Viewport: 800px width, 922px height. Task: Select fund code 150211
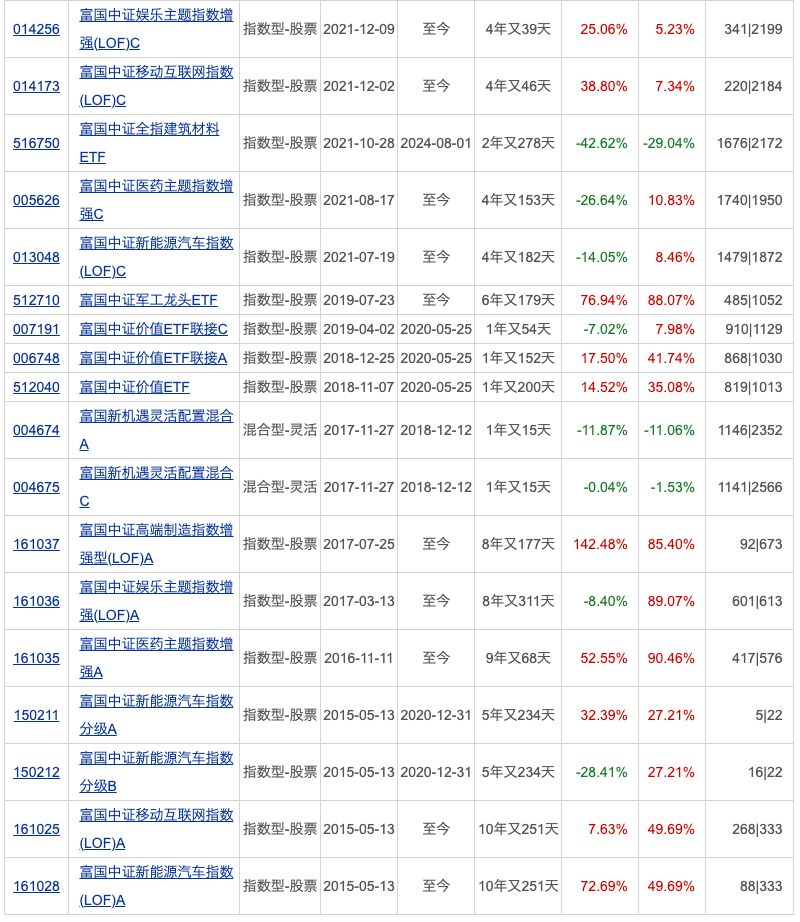(x=36, y=716)
